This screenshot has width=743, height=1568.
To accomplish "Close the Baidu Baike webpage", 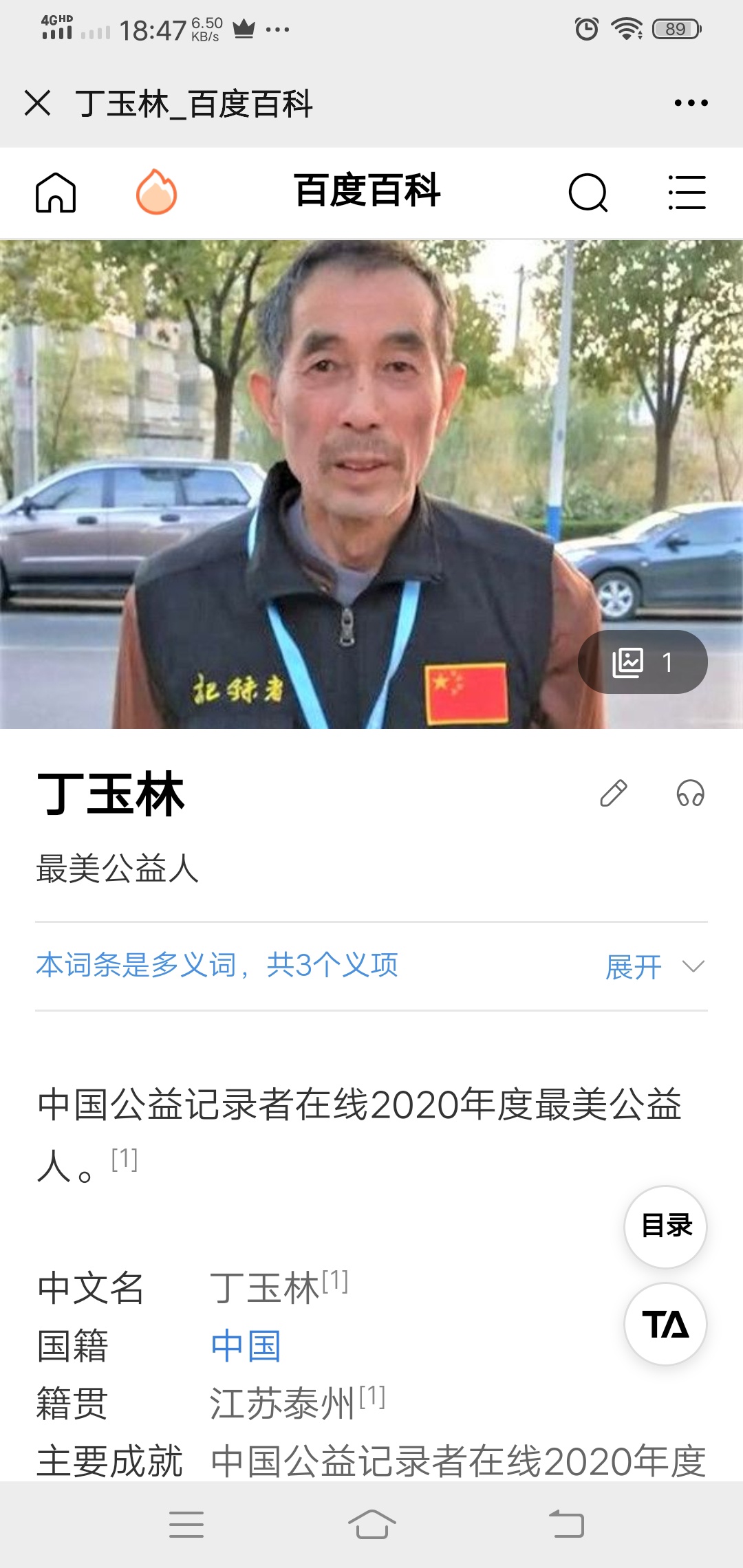I will pos(38,103).
